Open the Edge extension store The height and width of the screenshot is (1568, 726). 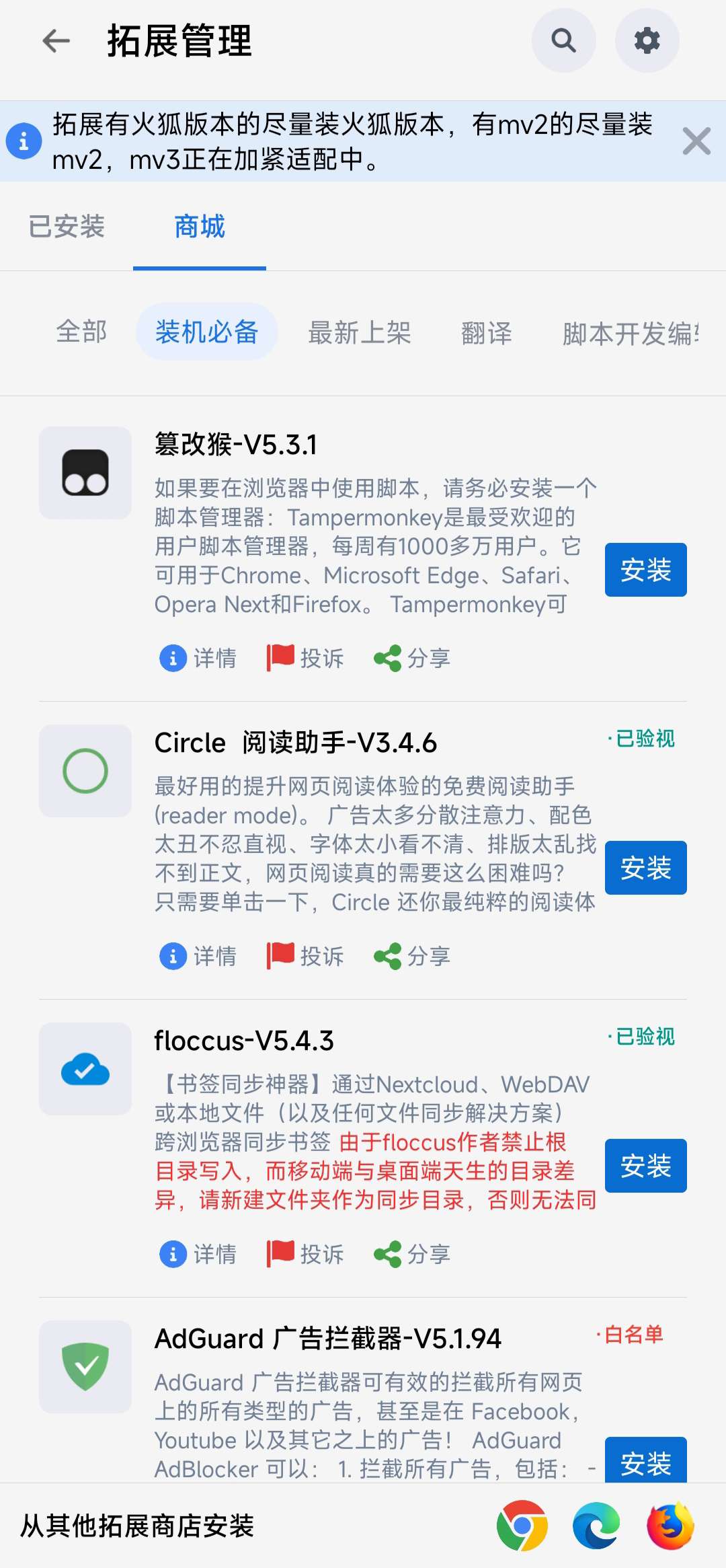tap(596, 1526)
